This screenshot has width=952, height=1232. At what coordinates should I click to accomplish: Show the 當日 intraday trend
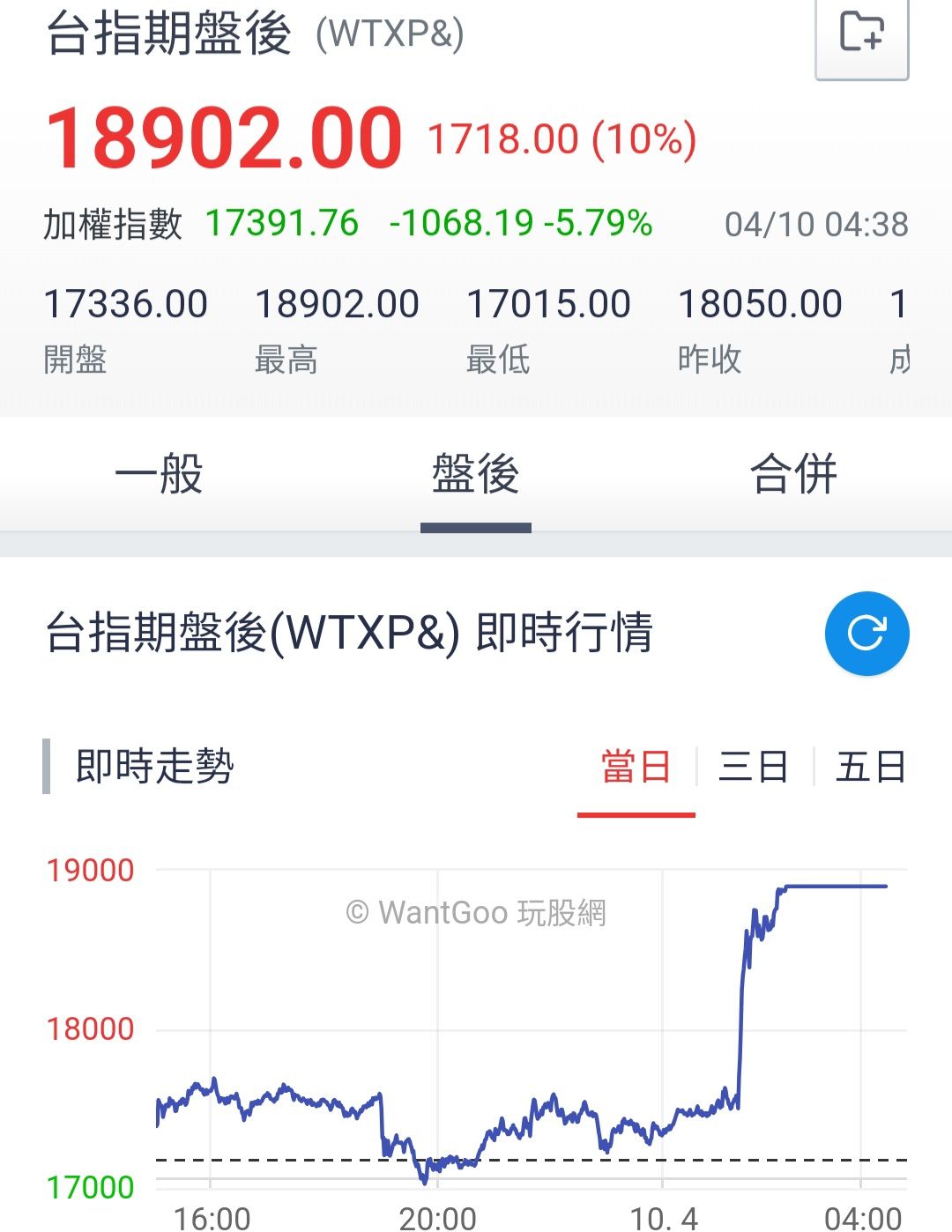(636, 767)
